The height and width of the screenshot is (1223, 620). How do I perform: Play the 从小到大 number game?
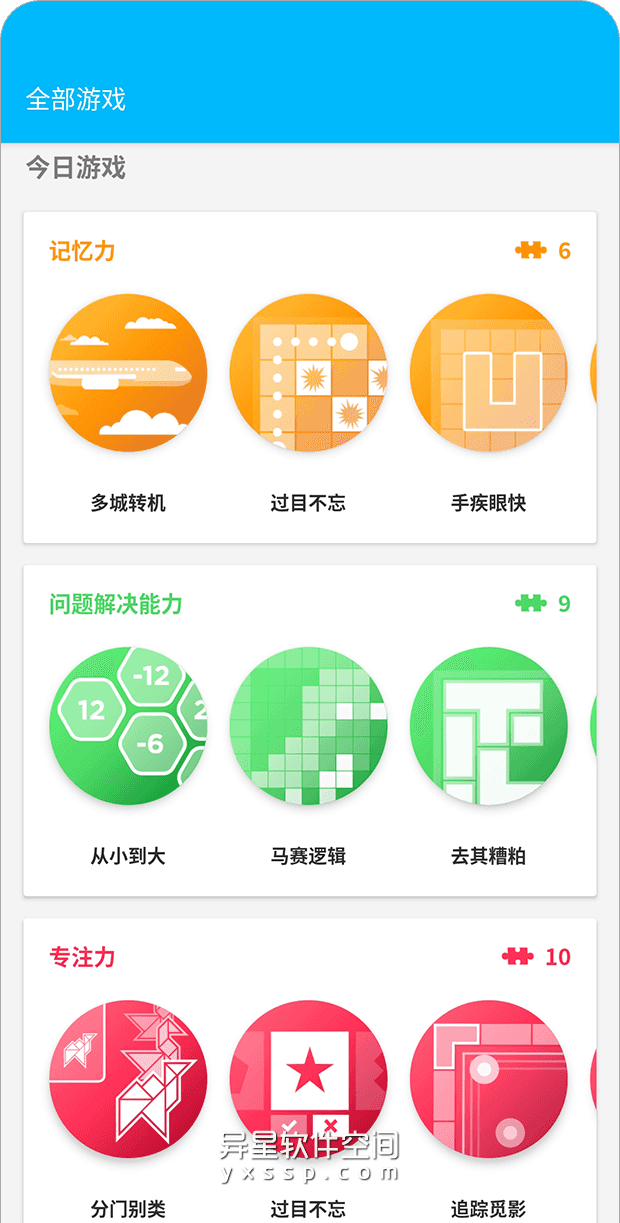pos(128,726)
